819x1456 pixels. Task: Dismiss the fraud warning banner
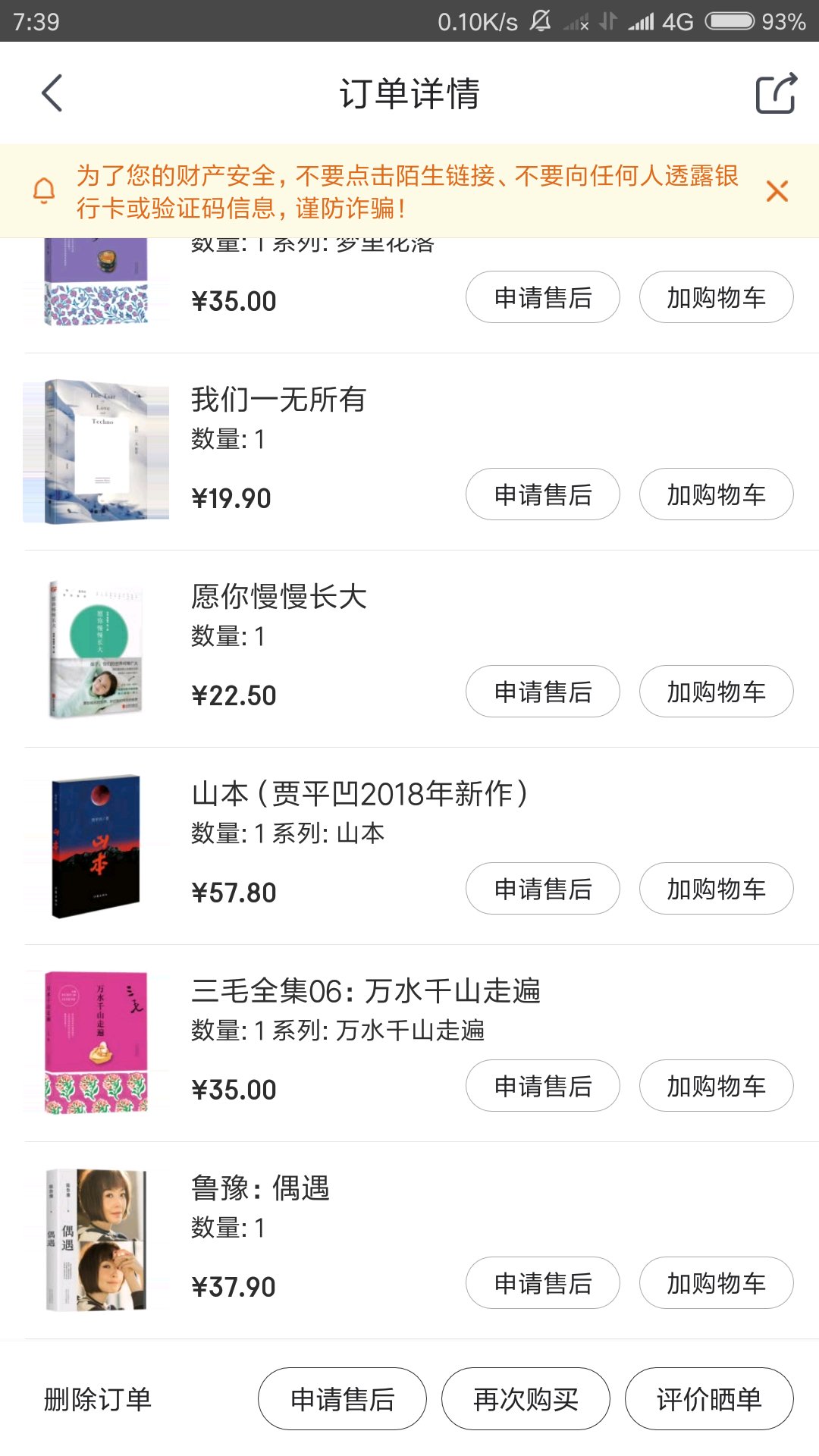click(777, 191)
